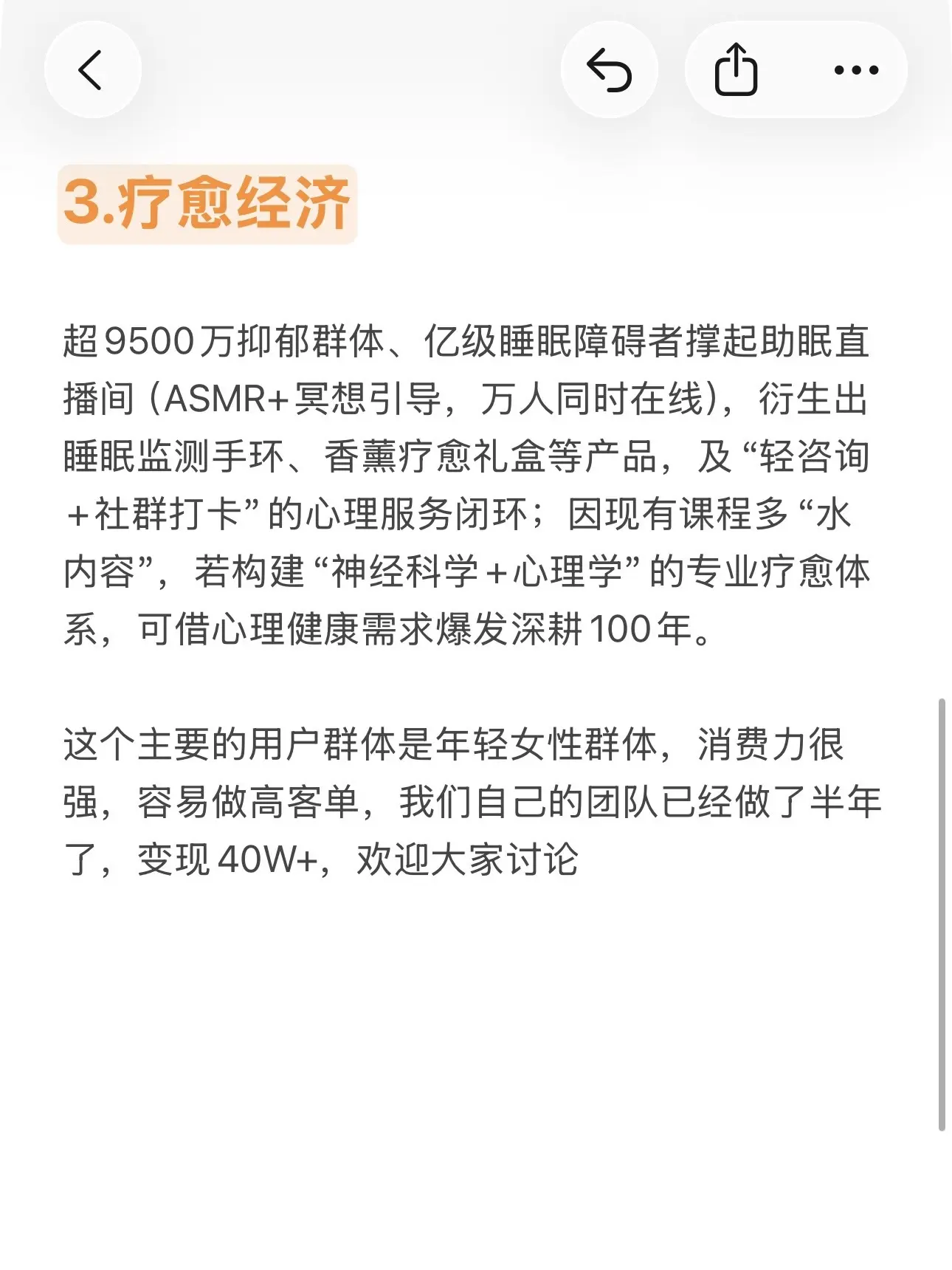Viewport: 952px width, 1270px height.
Task: Go back using the left arrow
Action: point(92,71)
